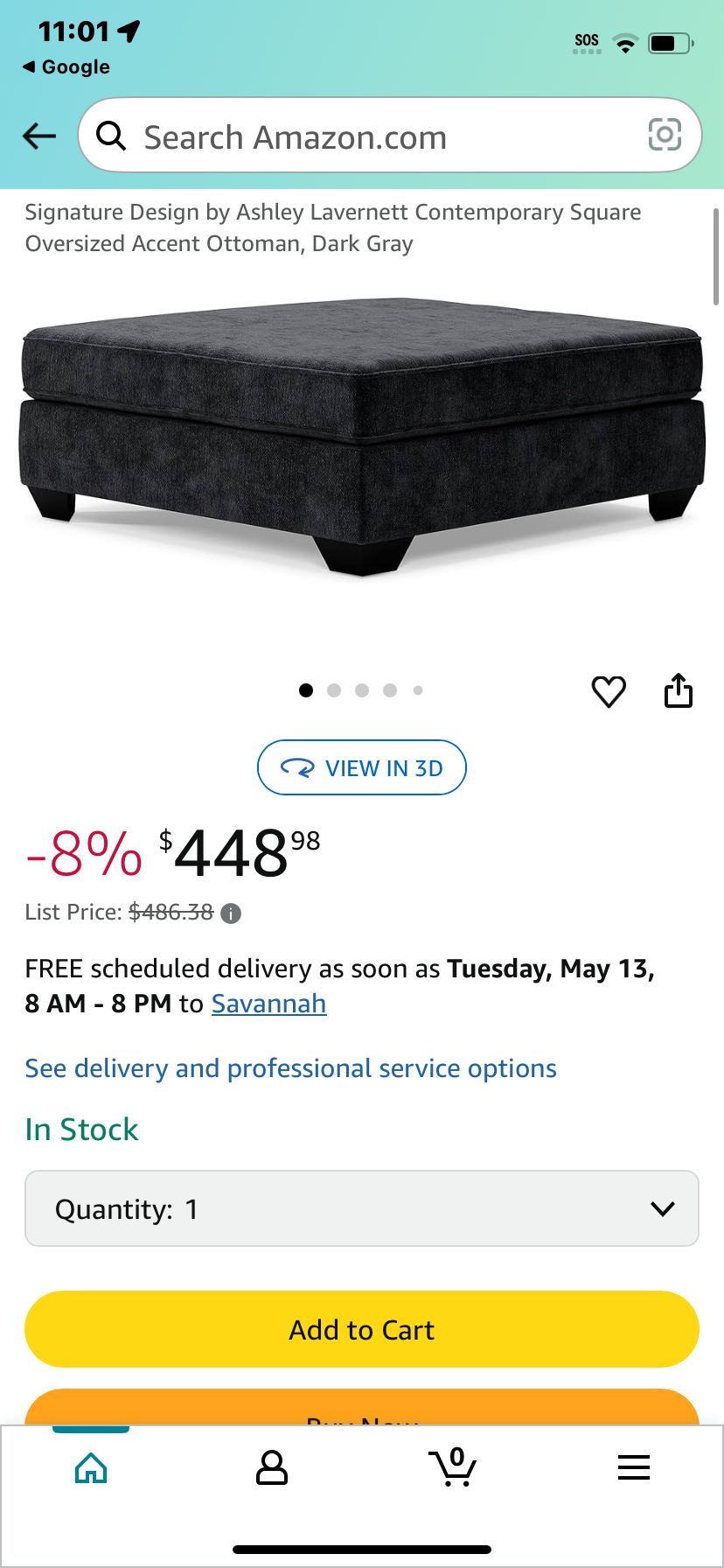
Task: Open the account profile tab
Action: click(x=272, y=1467)
